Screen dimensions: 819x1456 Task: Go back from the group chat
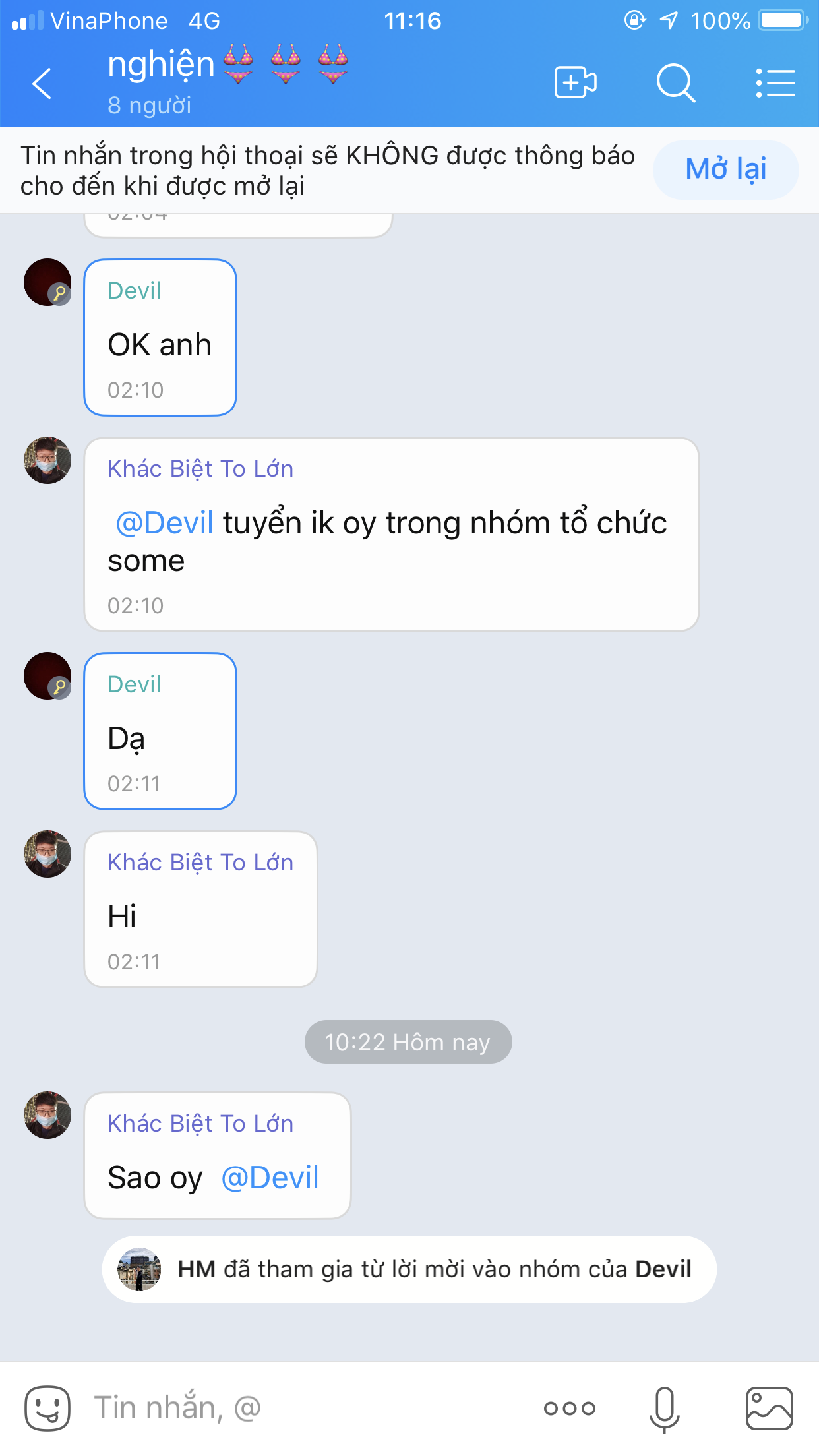click(x=42, y=84)
